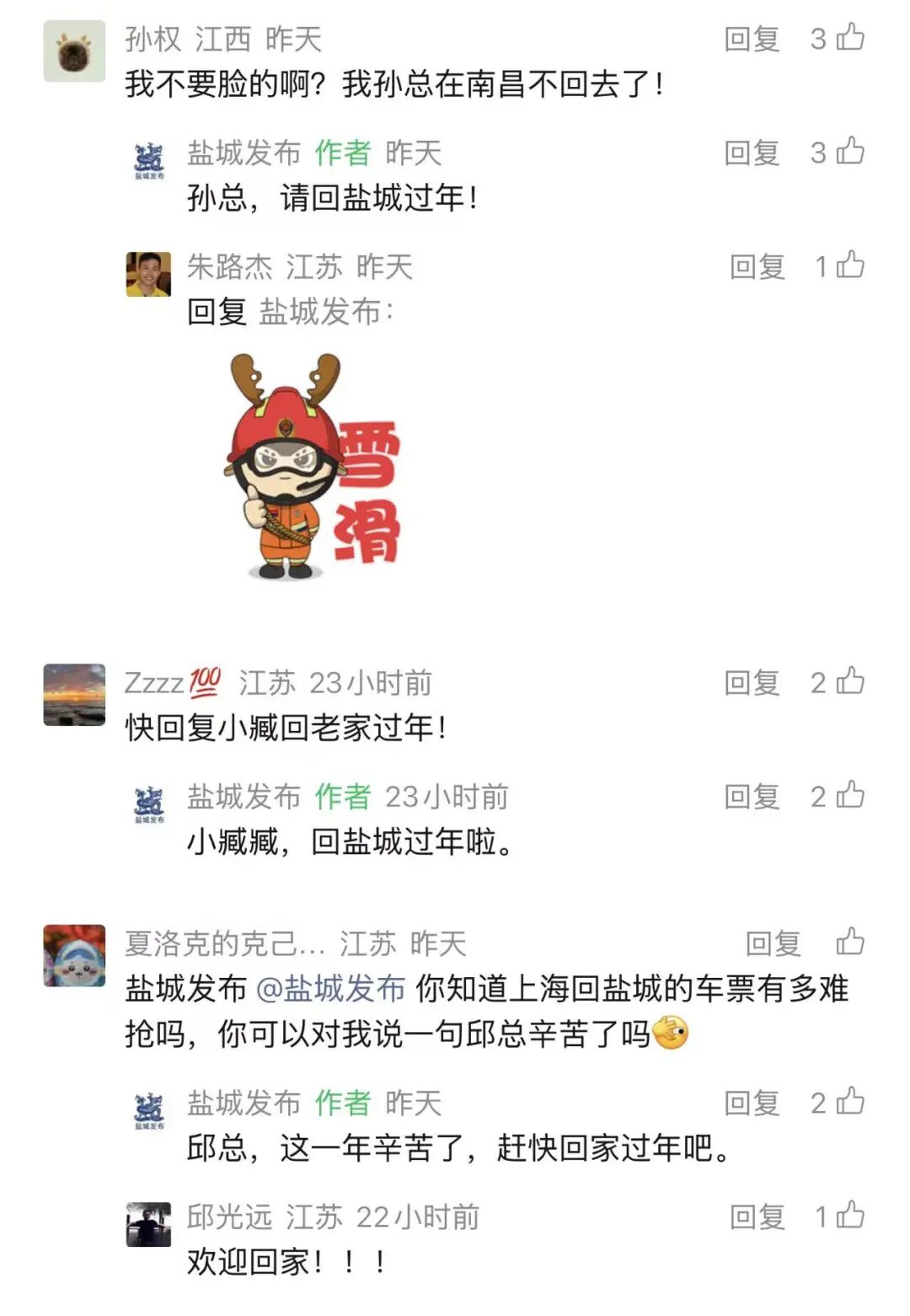This screenshot has width=910, height=1316.
Task: Reply to the Zzzz comment
Action: 752,683
